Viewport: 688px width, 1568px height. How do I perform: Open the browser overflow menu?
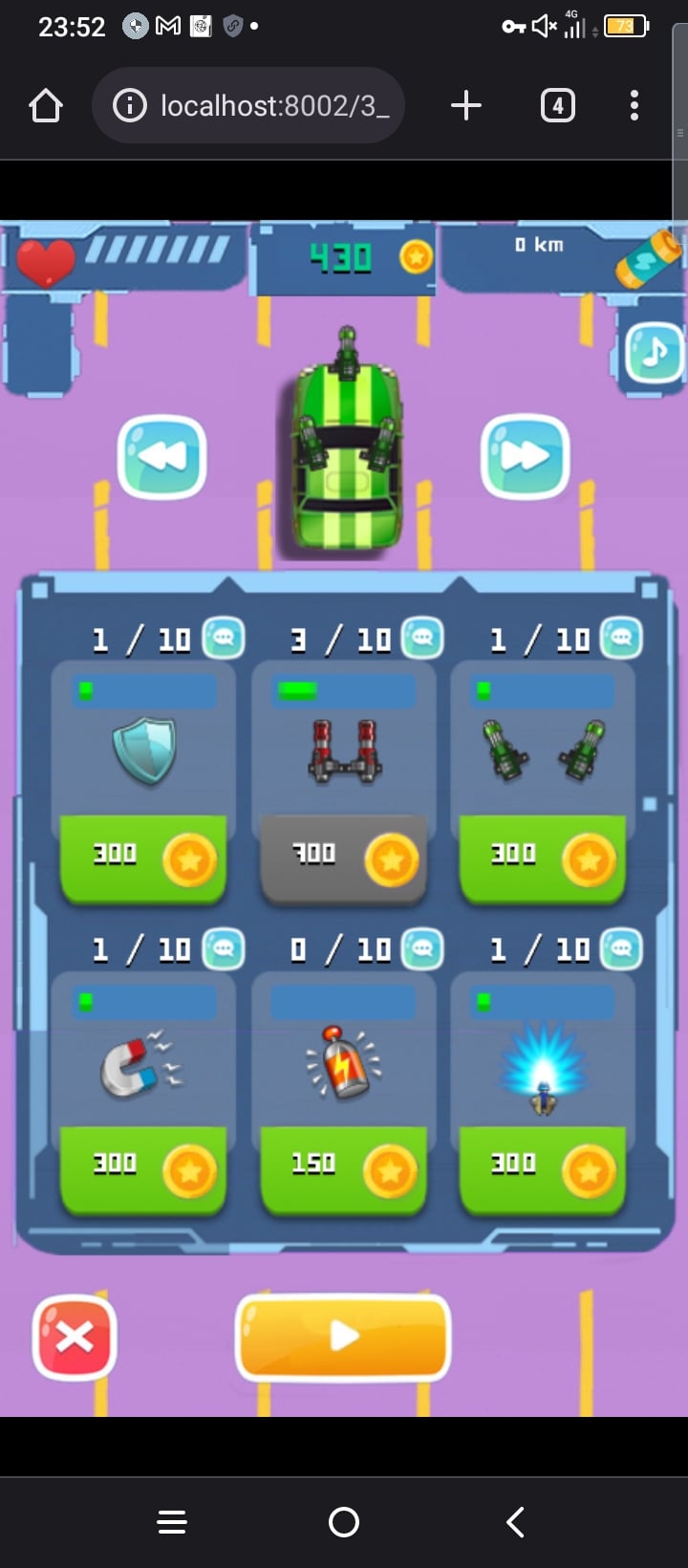tap(634, 105)
